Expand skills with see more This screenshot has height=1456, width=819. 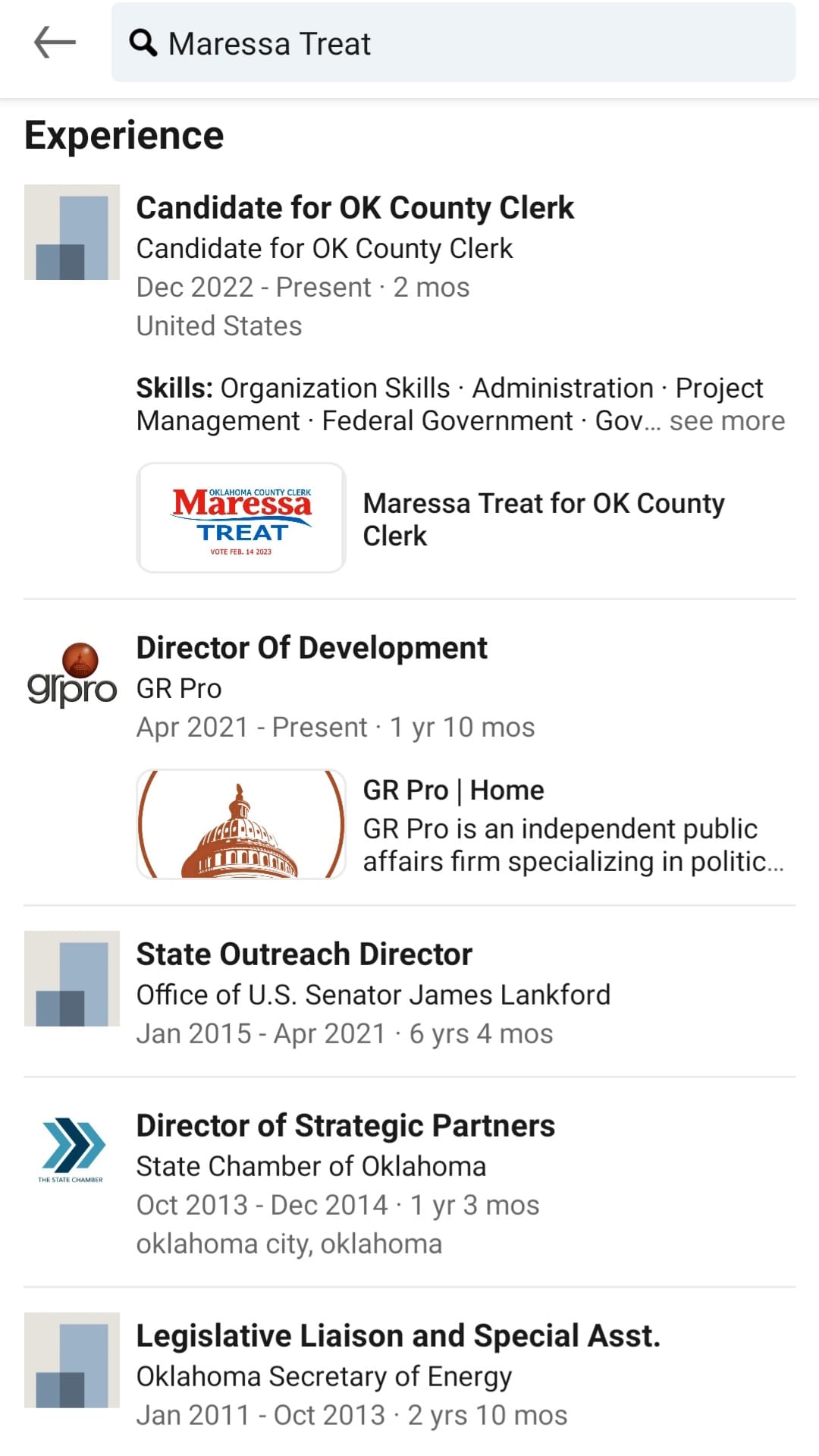point(726,421)
